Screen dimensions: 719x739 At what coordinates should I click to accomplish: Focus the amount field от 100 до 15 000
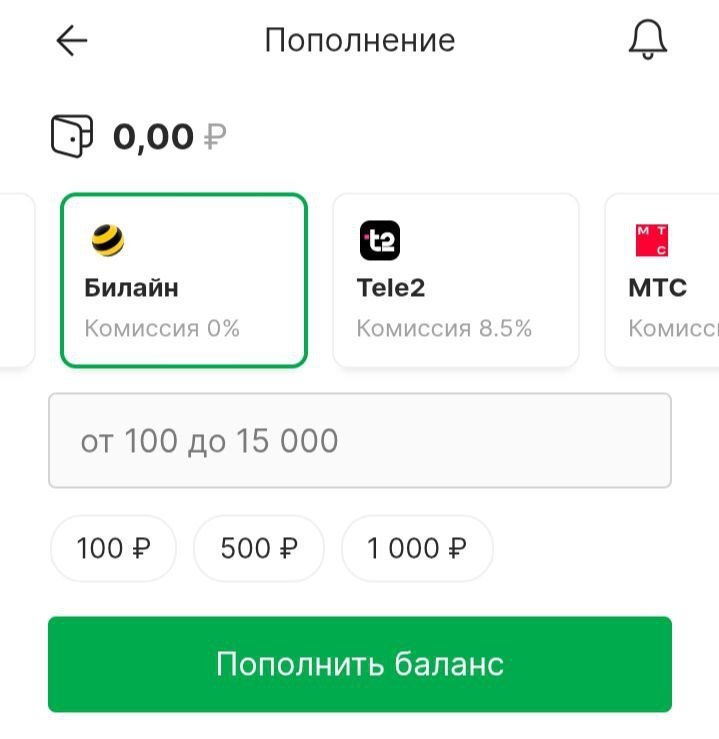360,441
